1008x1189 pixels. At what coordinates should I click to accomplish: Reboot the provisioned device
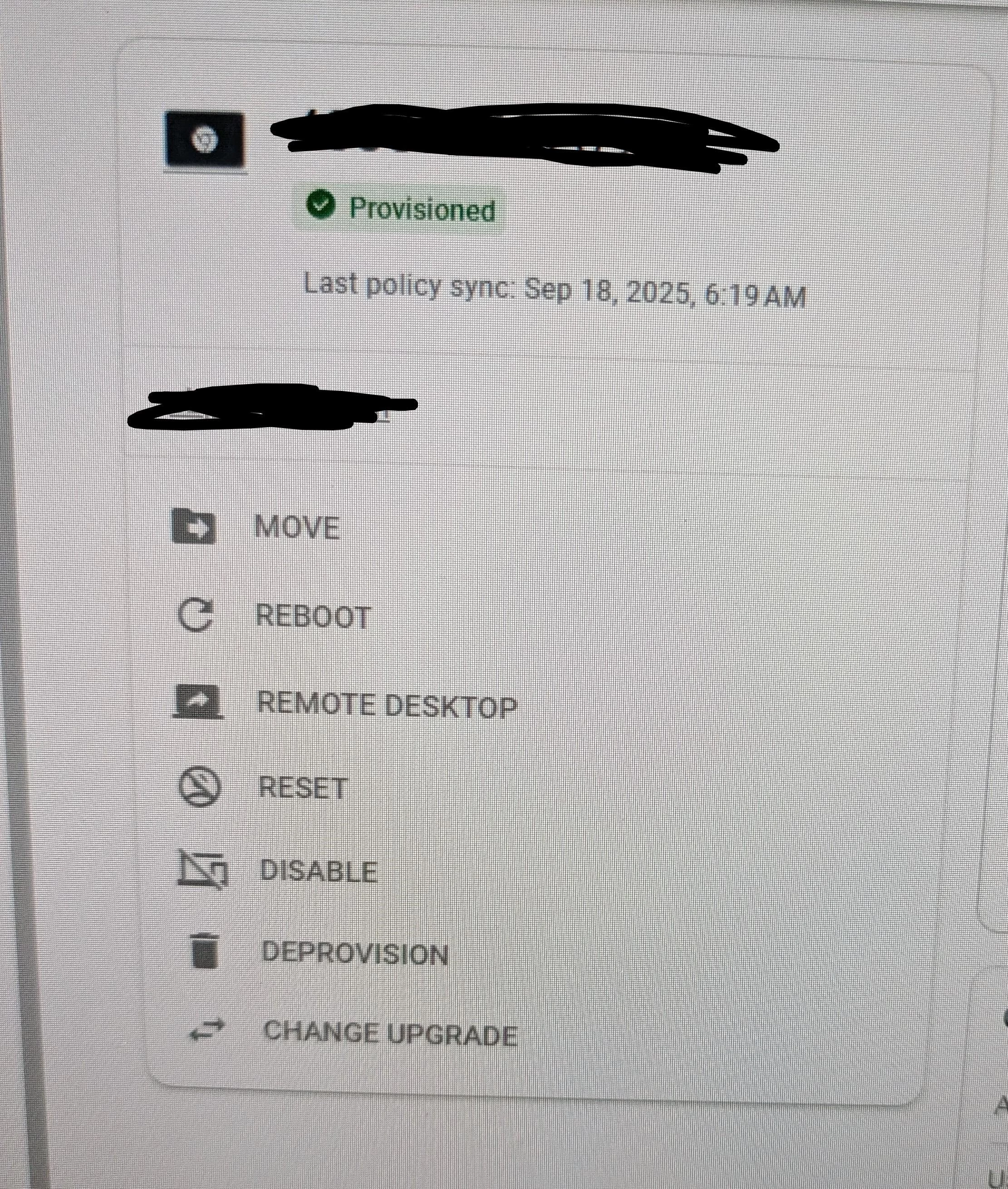tap(313, 617)
